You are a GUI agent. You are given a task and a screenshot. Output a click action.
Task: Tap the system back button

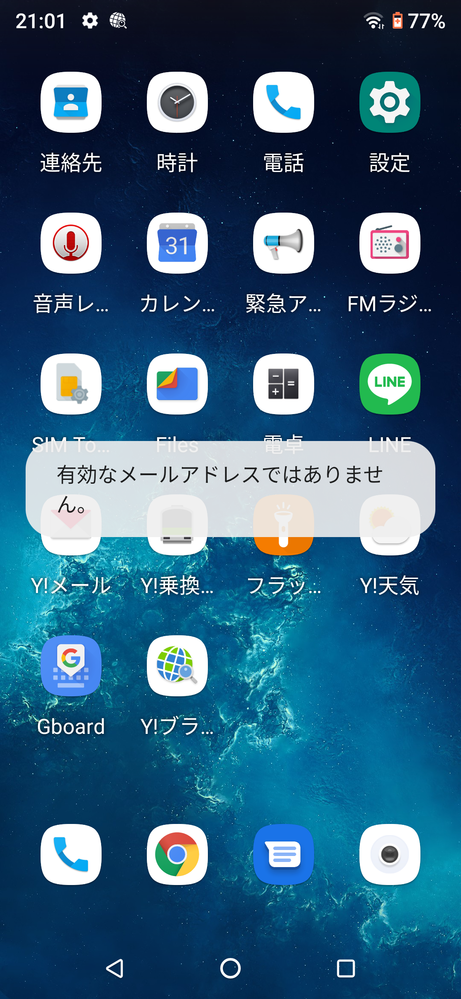click(x=115, y=968)
